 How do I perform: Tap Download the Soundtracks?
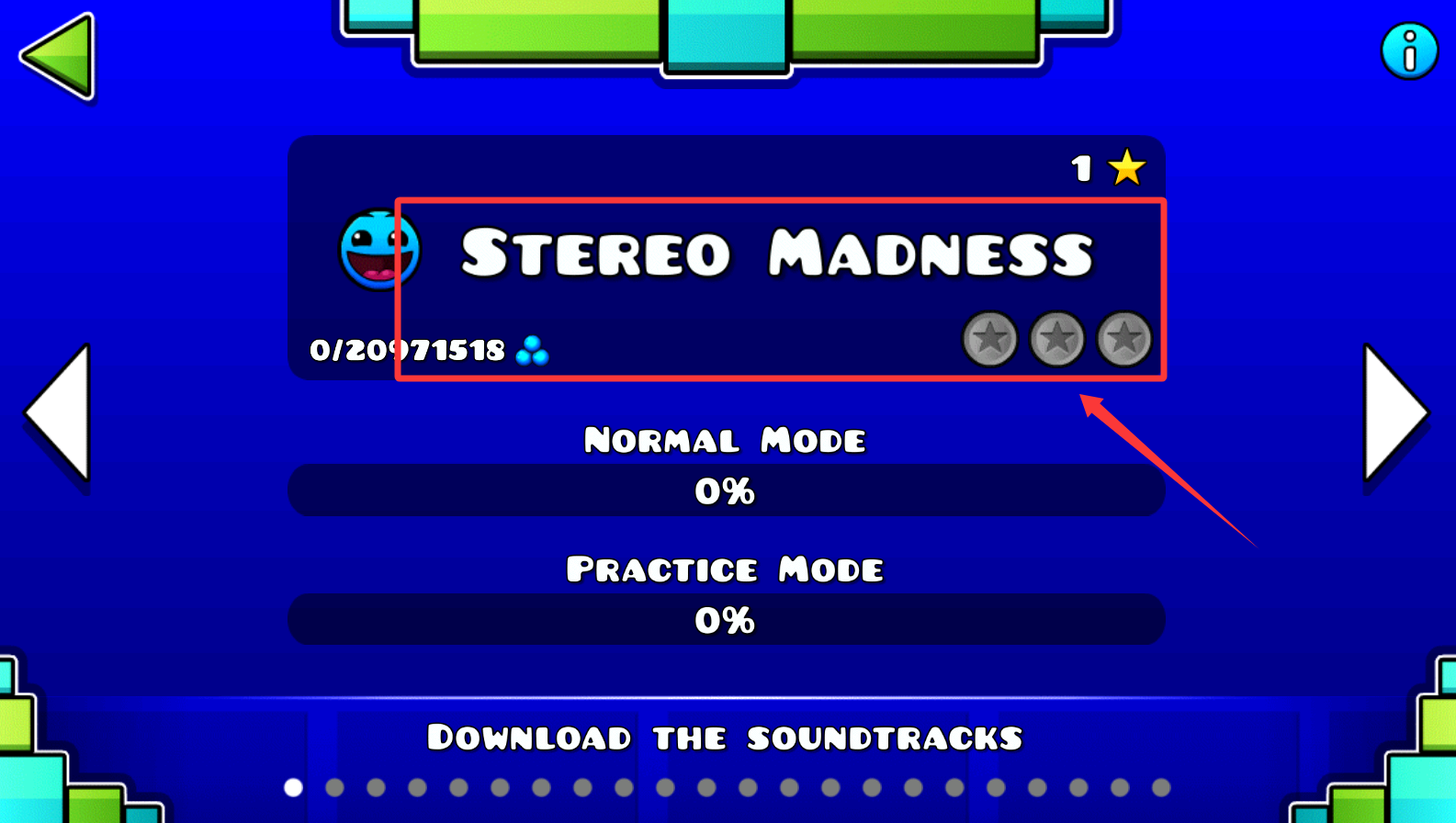tap(725, 738)
